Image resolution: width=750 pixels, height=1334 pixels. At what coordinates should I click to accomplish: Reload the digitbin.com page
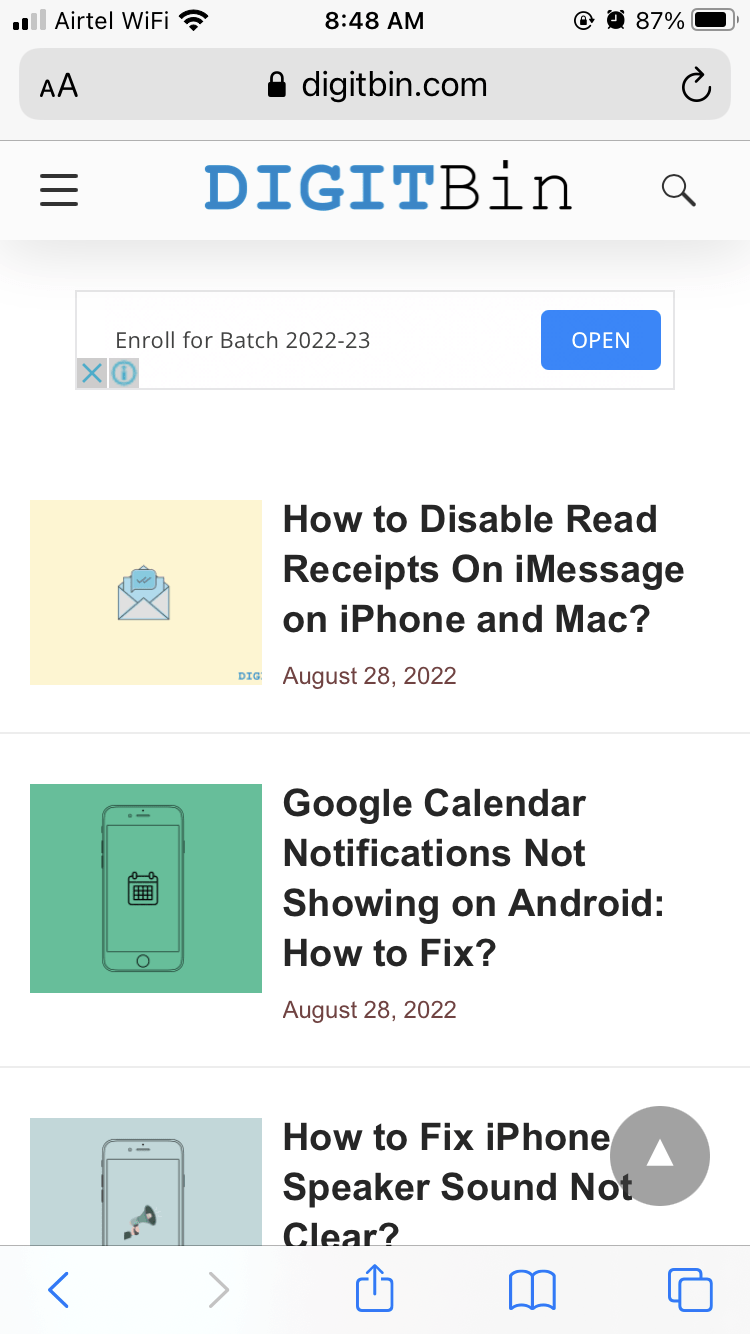(695, 86)
